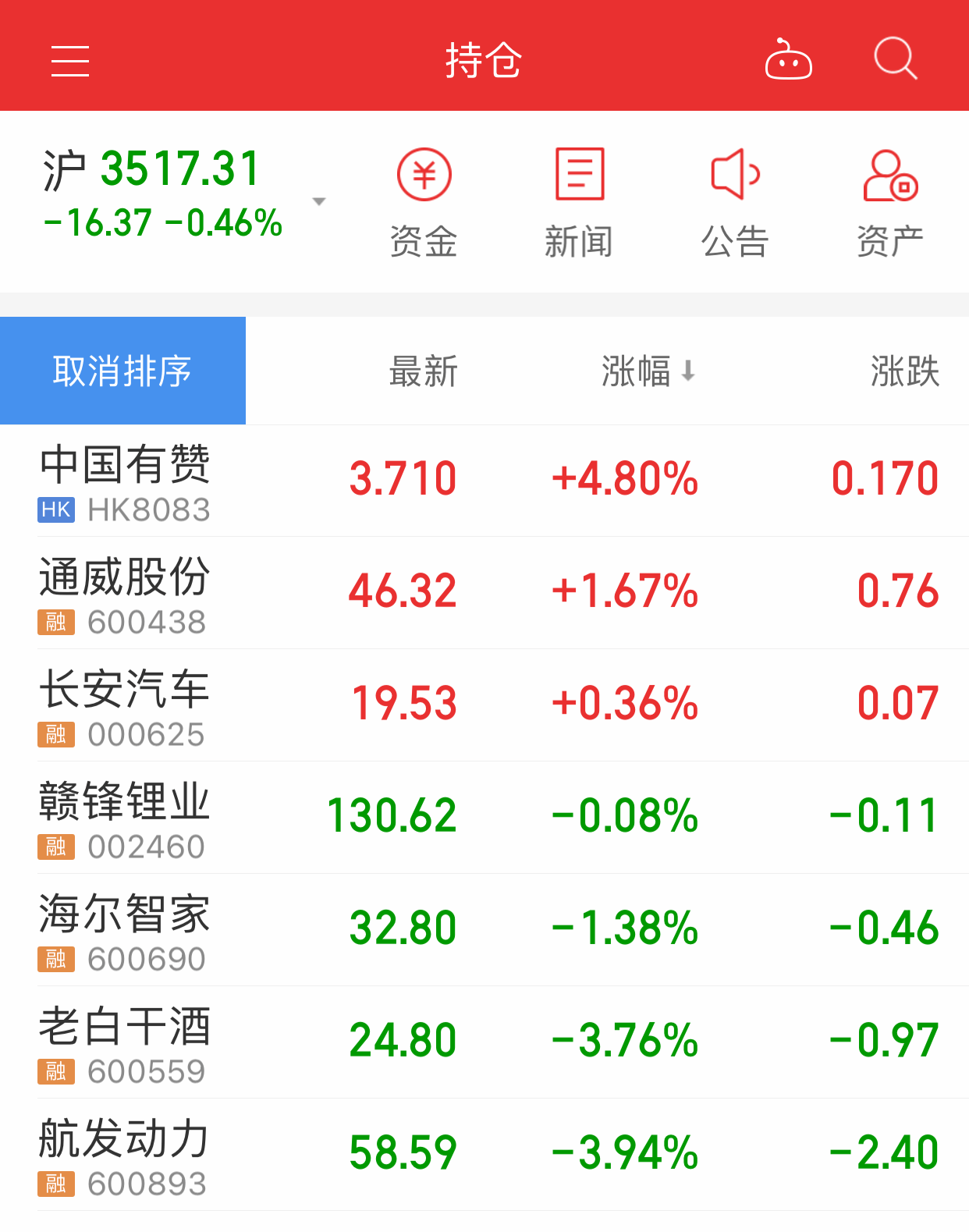Open 通威股份 600438 stock details
The image size is (969, 1232).
click(125, 593)
